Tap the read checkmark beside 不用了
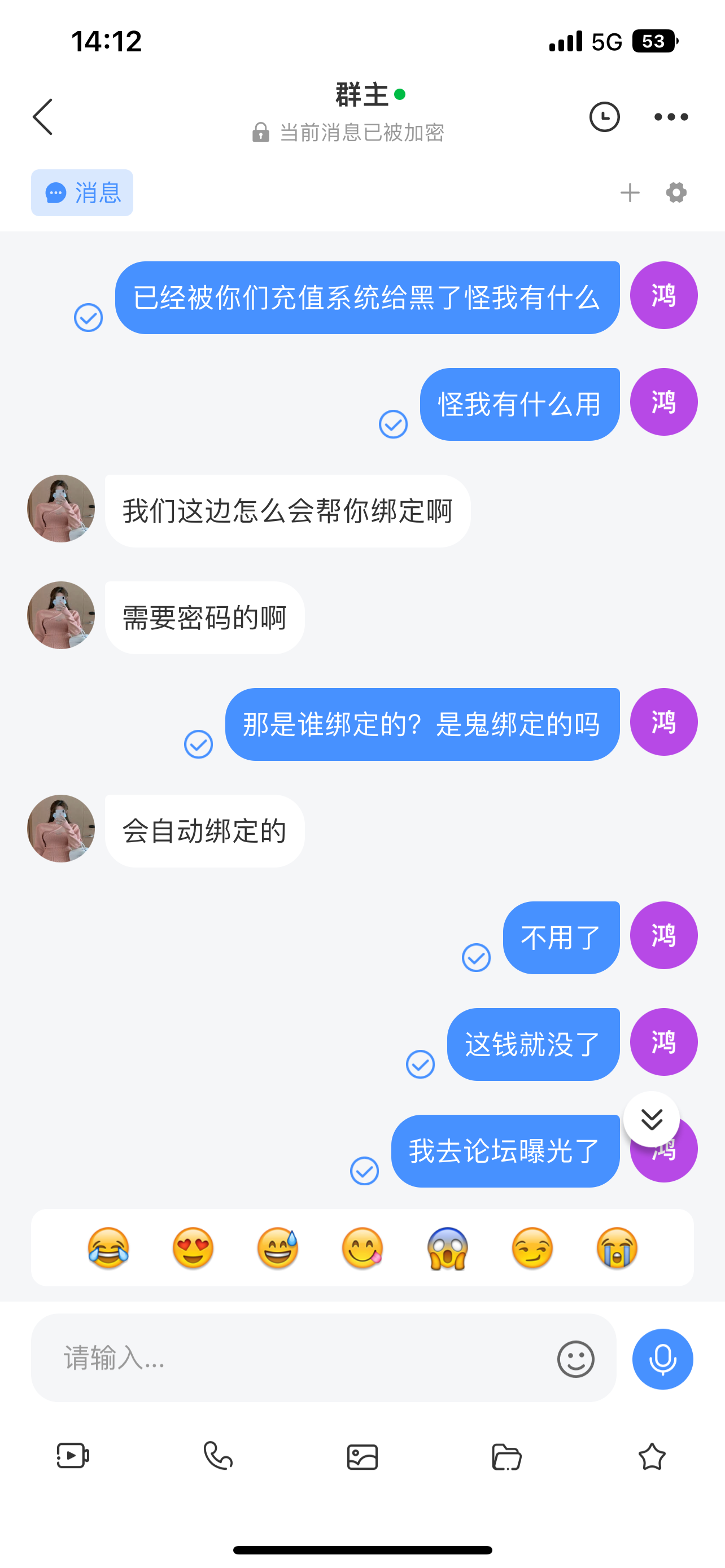Image resolution: width=725 pixels, height=1568 pixels. 477,957
